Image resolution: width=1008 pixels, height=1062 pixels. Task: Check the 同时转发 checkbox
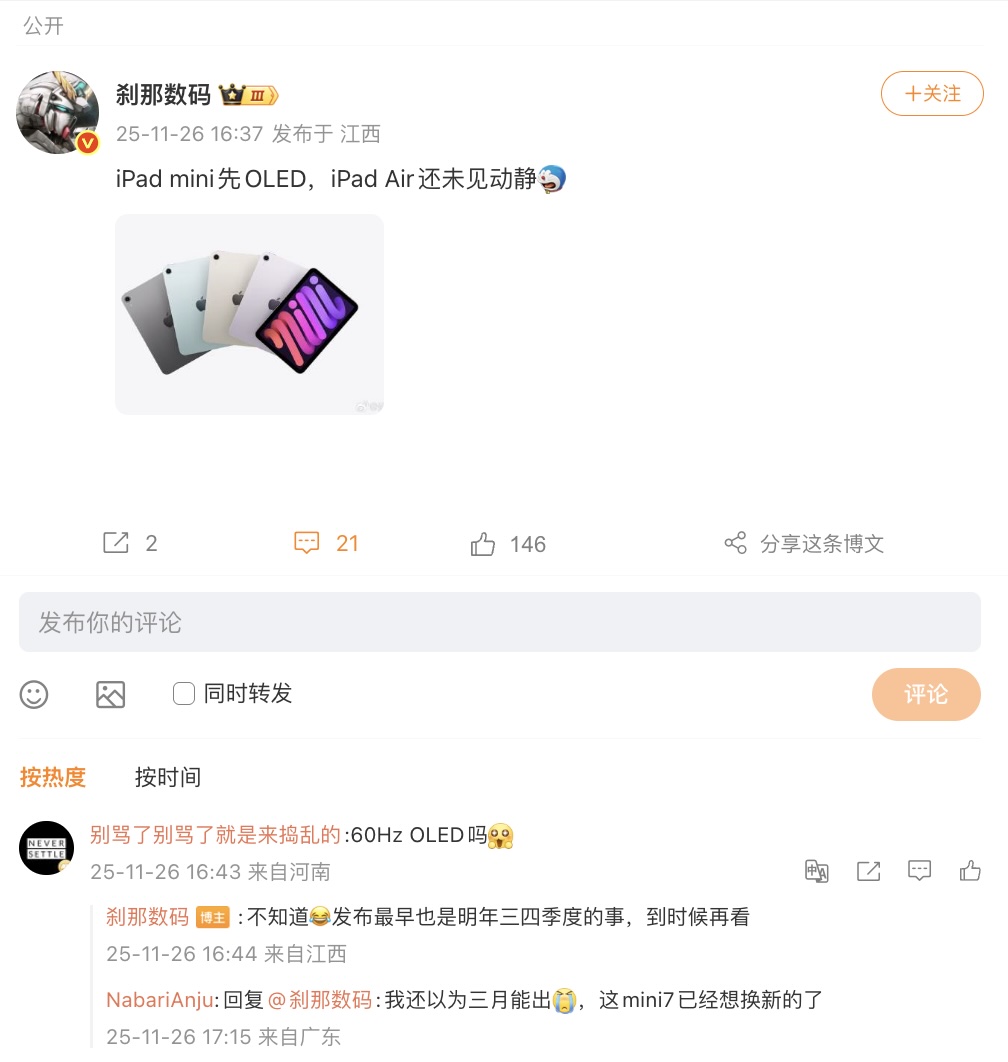(184, 693)
